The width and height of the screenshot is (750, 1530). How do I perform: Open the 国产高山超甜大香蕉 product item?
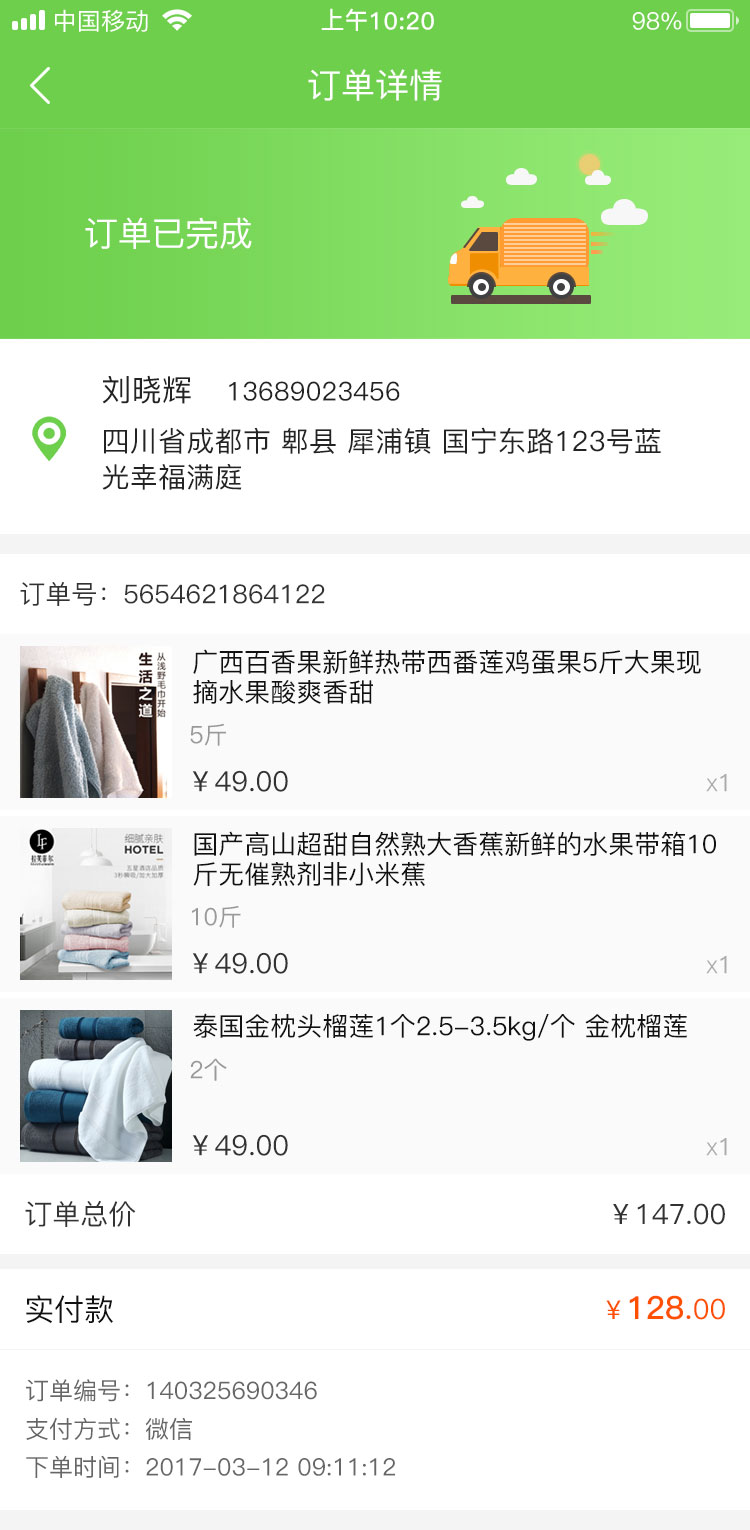454,859
